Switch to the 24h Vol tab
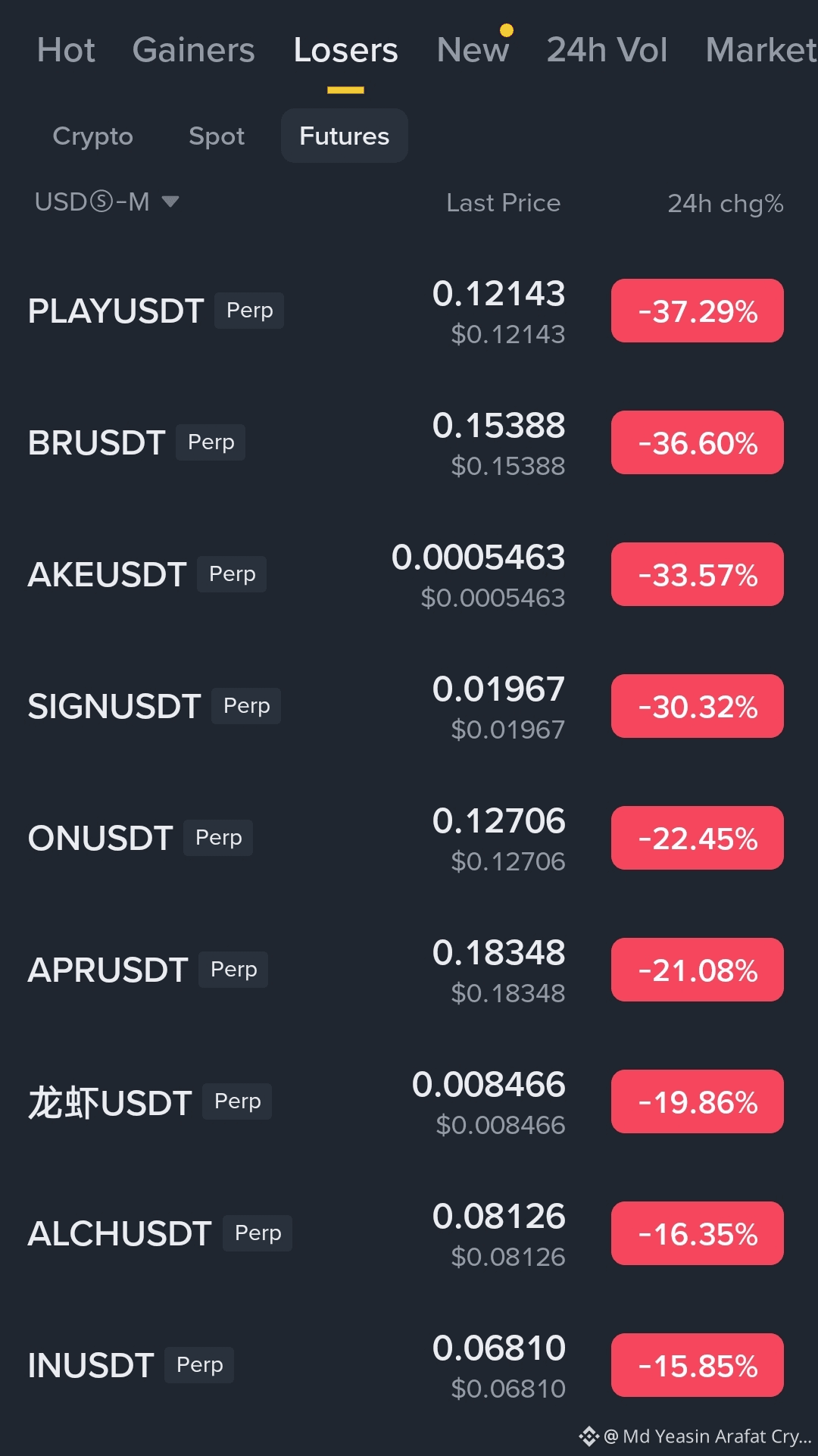Image resolution: width=818 pixels, height=1456 pixels. [x=607, y=50]
